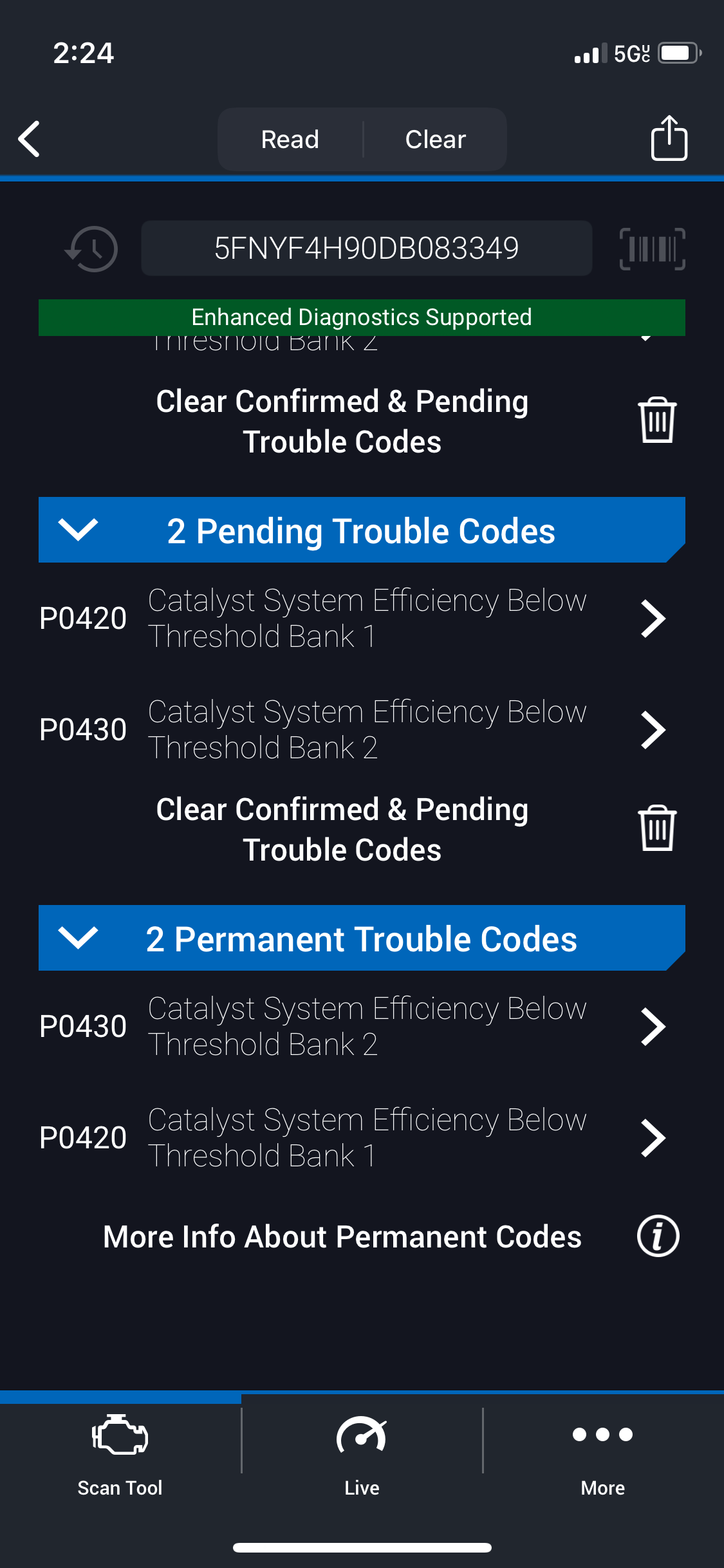Go back using the top-left arrow

[30, 139]
